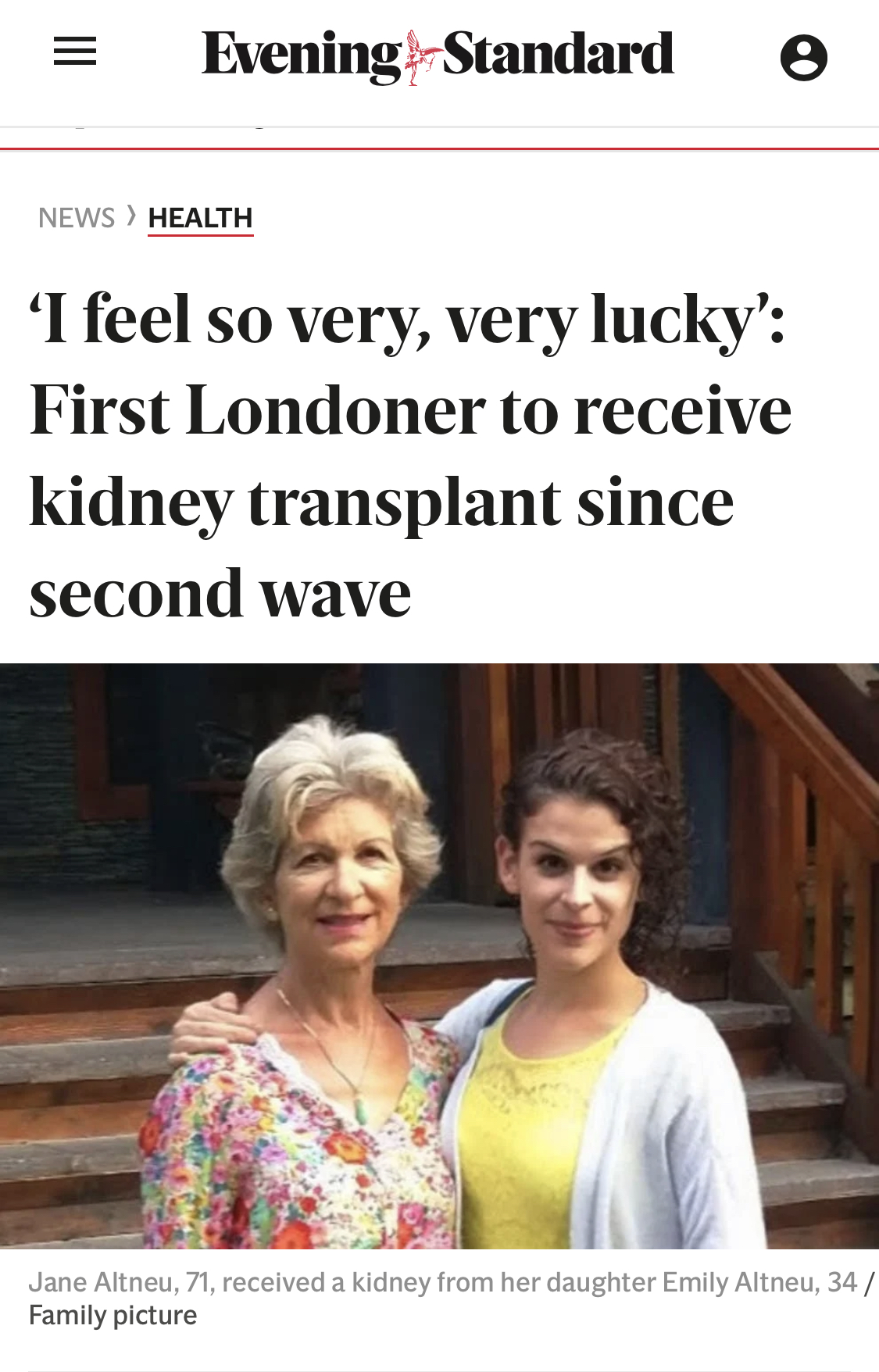Go to the Evening Standard homepage
879x1372 pixels.
438,55
